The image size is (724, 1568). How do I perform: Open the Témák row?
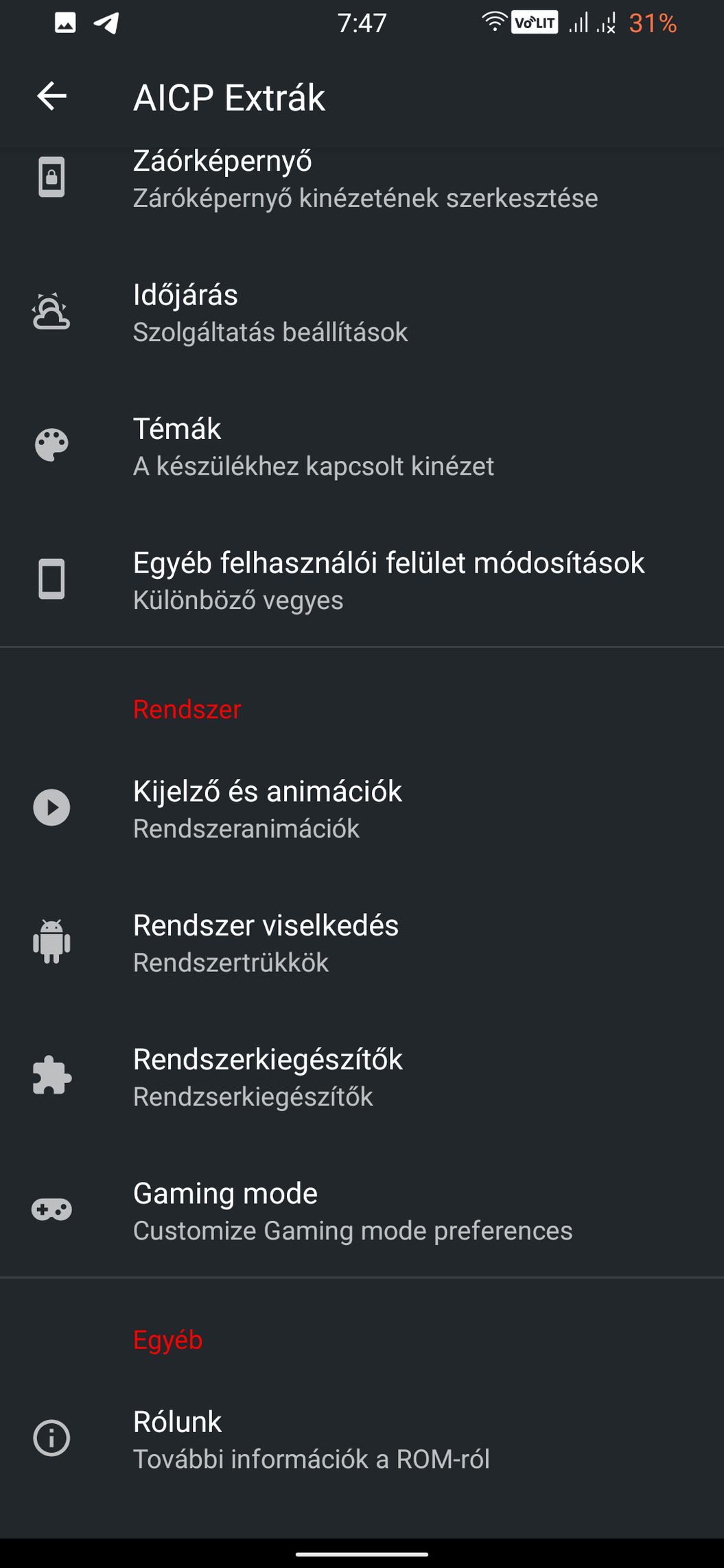click(x=362, y=447)
